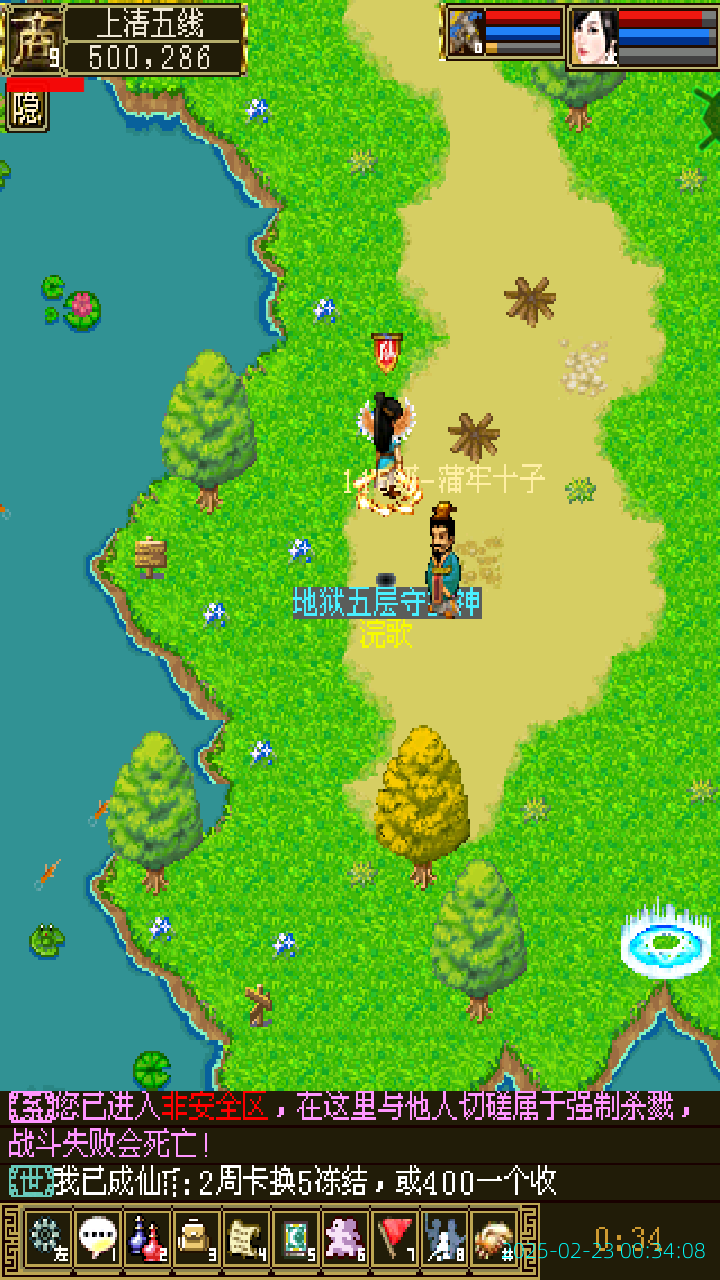Tap the red flag shortcut
Screen dimensions: 720x1280
point(395,1238)
